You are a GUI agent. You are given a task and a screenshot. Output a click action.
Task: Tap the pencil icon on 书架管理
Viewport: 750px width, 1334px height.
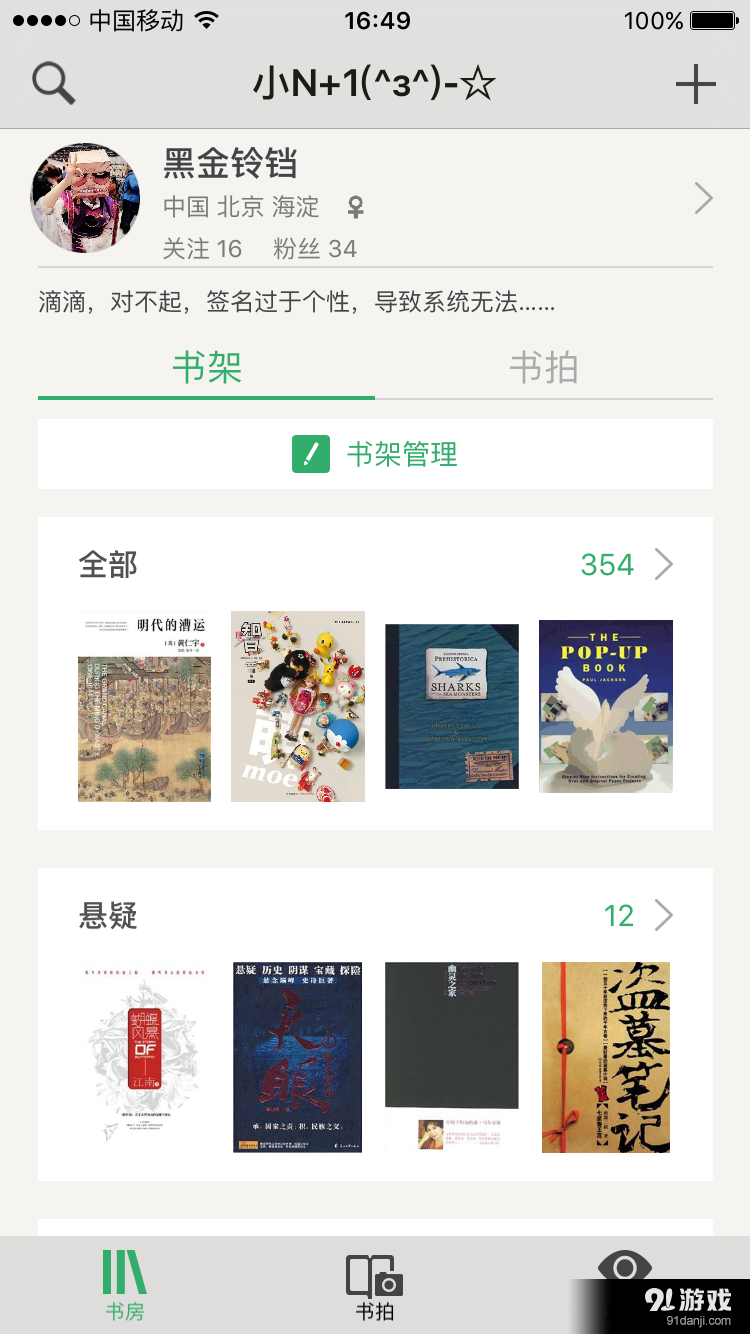pos(311,454)
